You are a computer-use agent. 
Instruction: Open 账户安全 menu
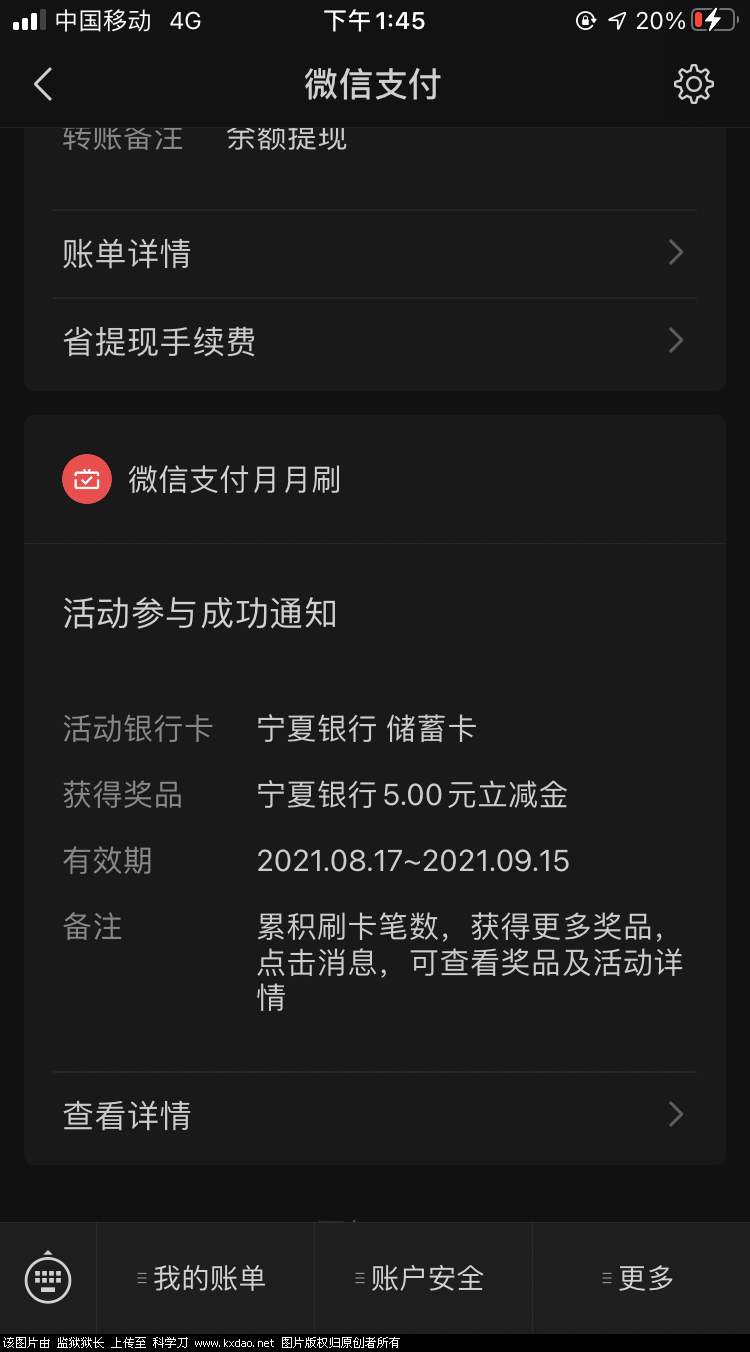coord(424,1278)
